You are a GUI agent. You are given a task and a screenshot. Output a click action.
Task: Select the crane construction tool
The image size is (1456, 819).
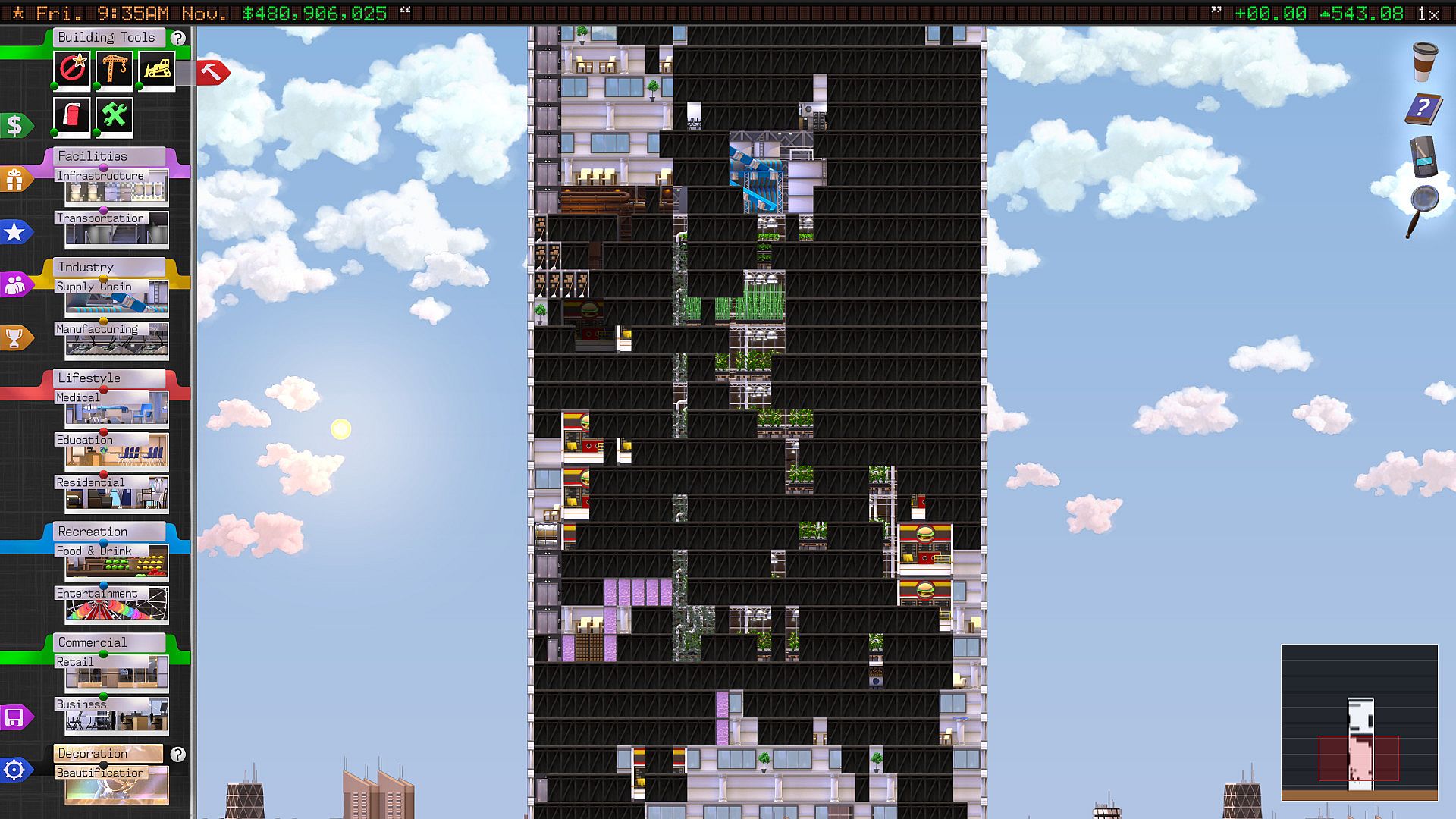pyautogui.click(x=115, y=70)
